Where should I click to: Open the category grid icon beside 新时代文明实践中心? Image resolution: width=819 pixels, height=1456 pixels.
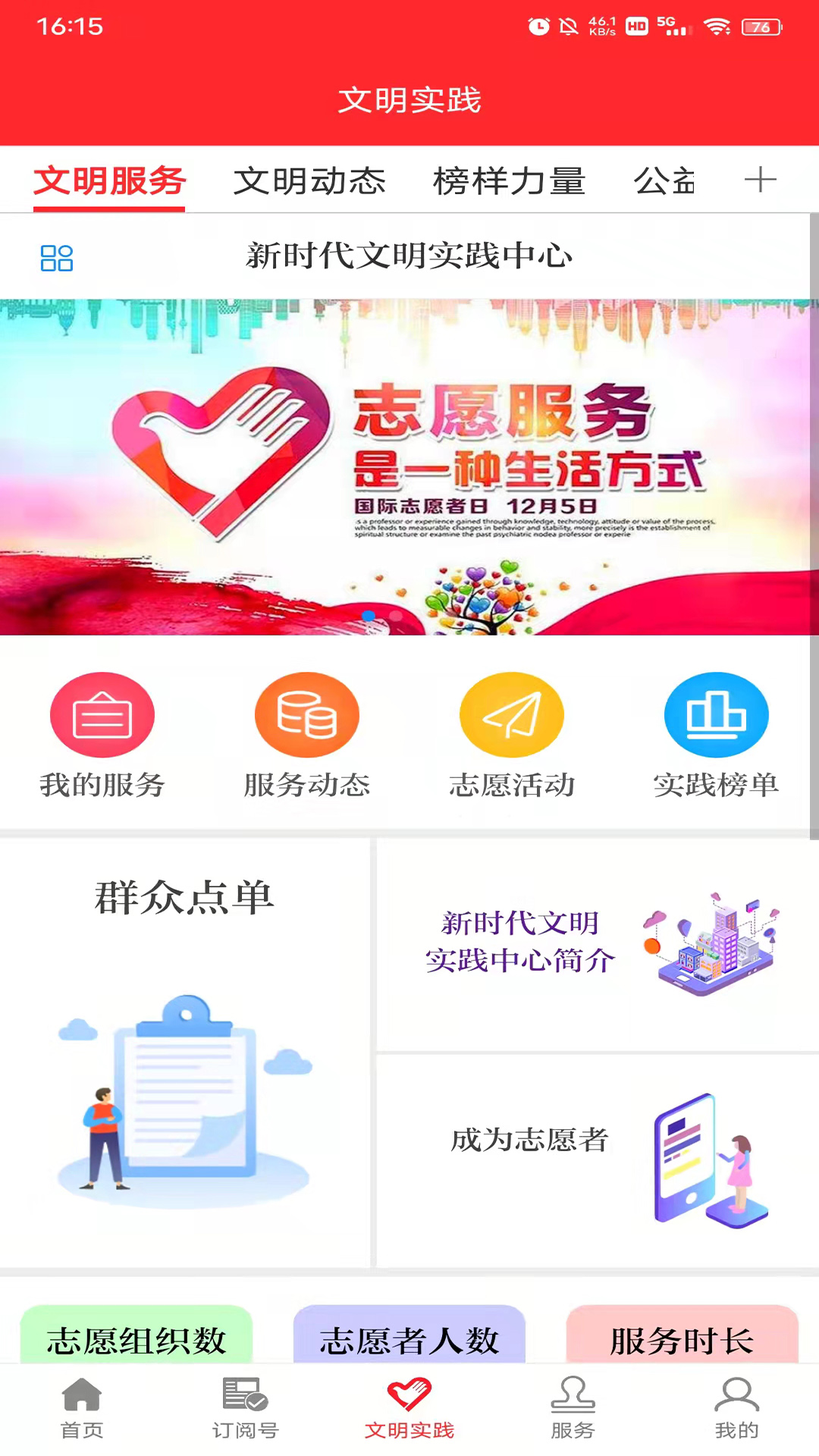[58, 259]
